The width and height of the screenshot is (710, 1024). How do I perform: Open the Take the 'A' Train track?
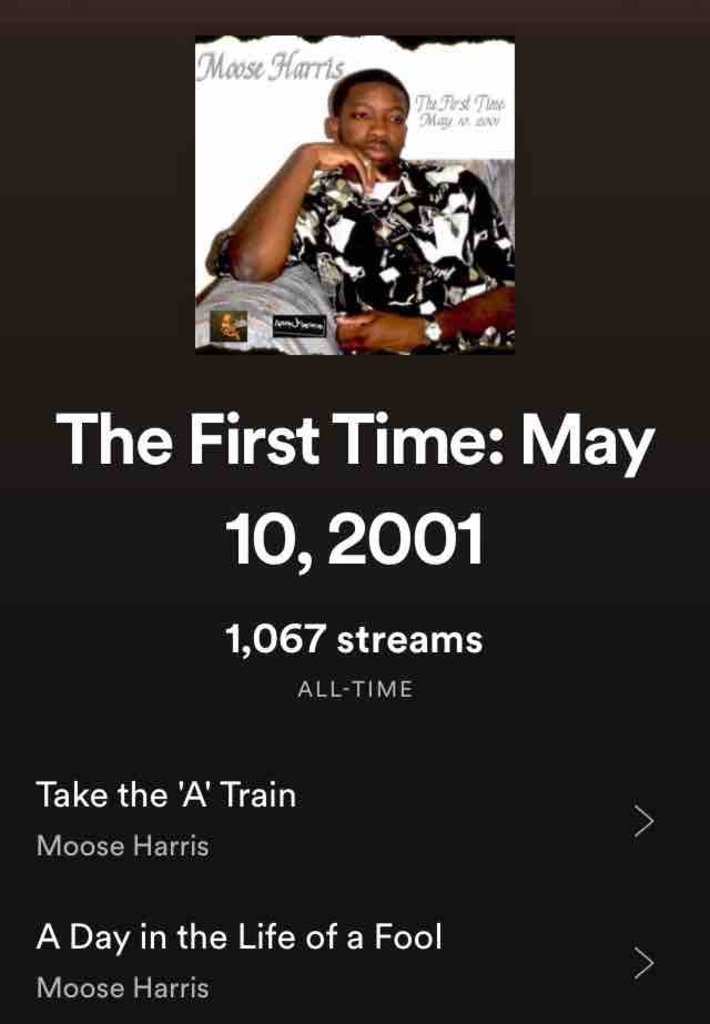pyautogui.click(x=166, y=796)
